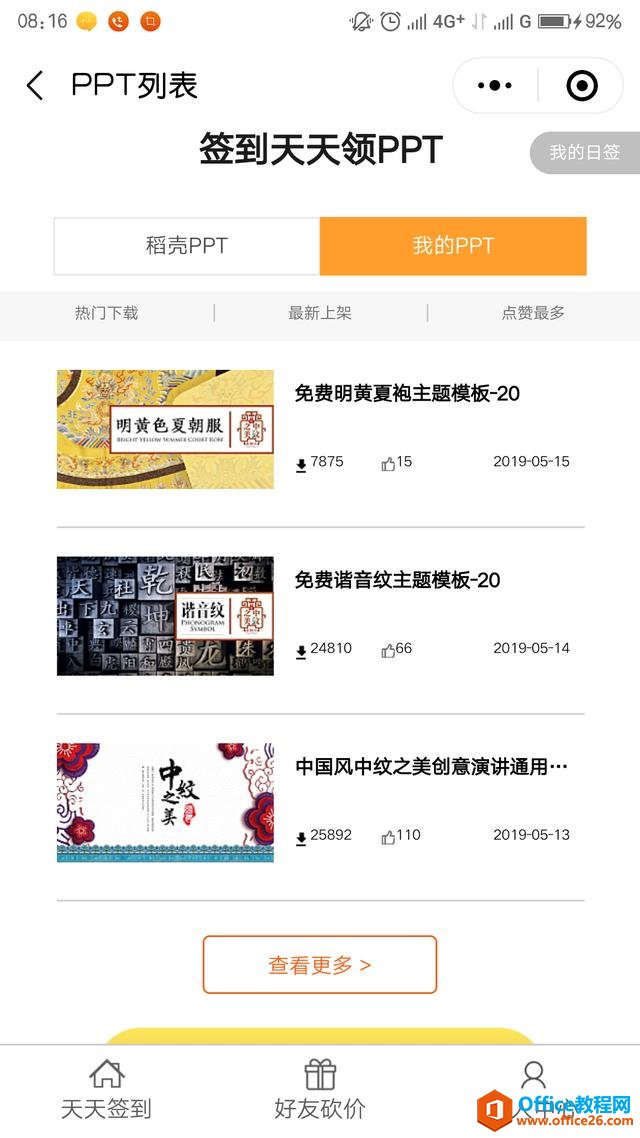Like the 中国风中纹之美 template
Viewport: 640px width, 1138px height.
[x=389, y=836]
